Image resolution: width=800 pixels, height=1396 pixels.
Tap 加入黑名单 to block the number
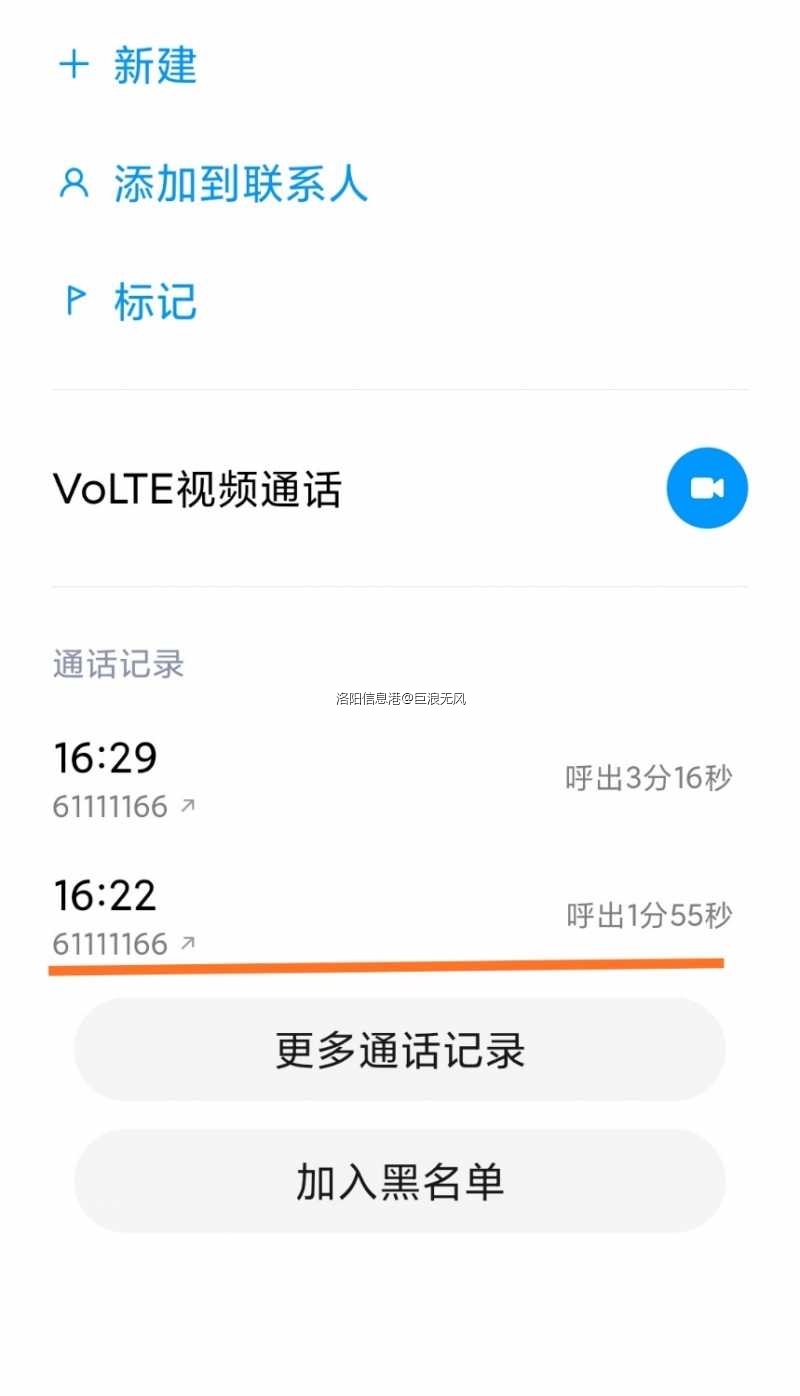pyautogui.click(x=400, y=1181)
